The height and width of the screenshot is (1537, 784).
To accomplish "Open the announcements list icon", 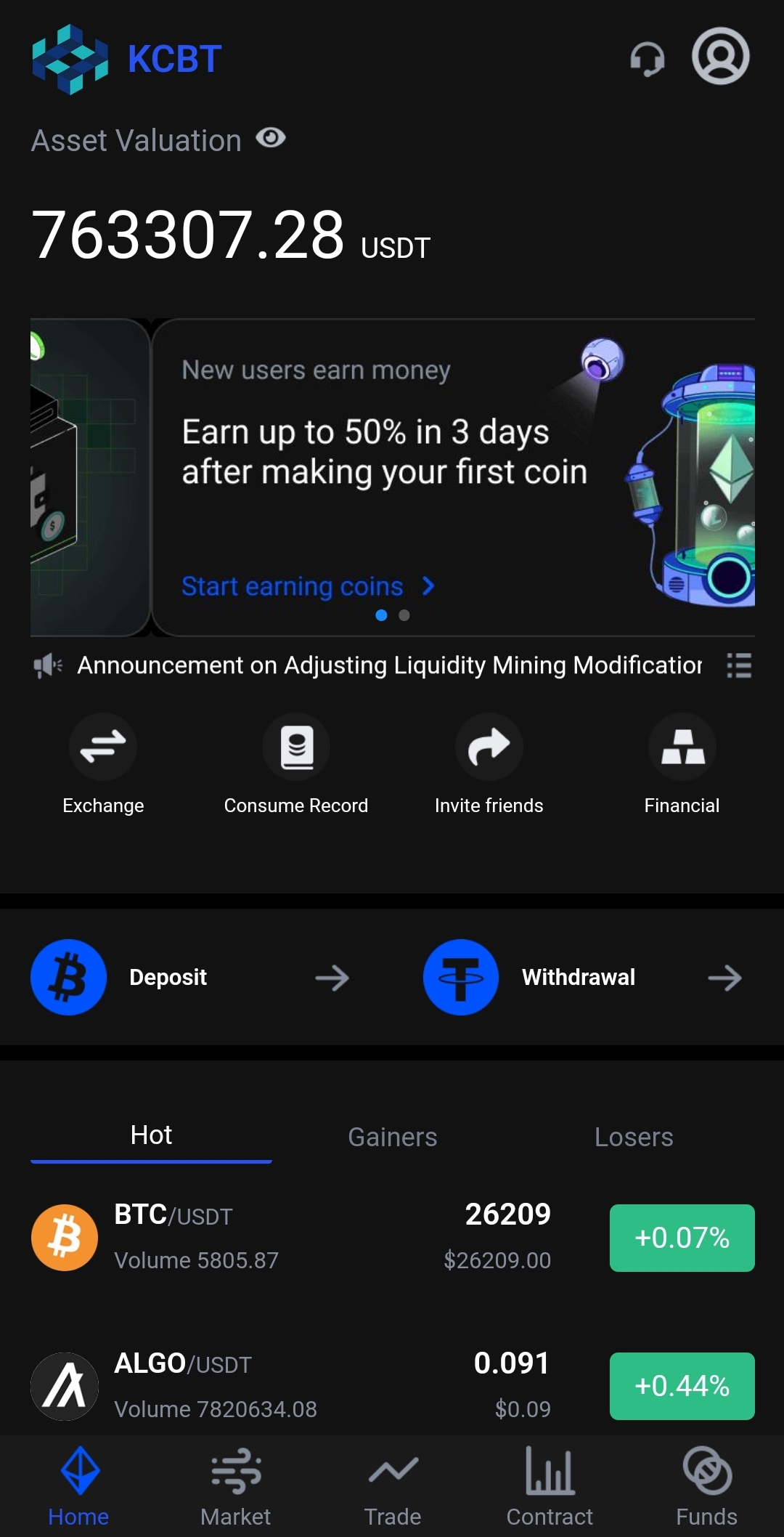I will [x=739, y=665].
